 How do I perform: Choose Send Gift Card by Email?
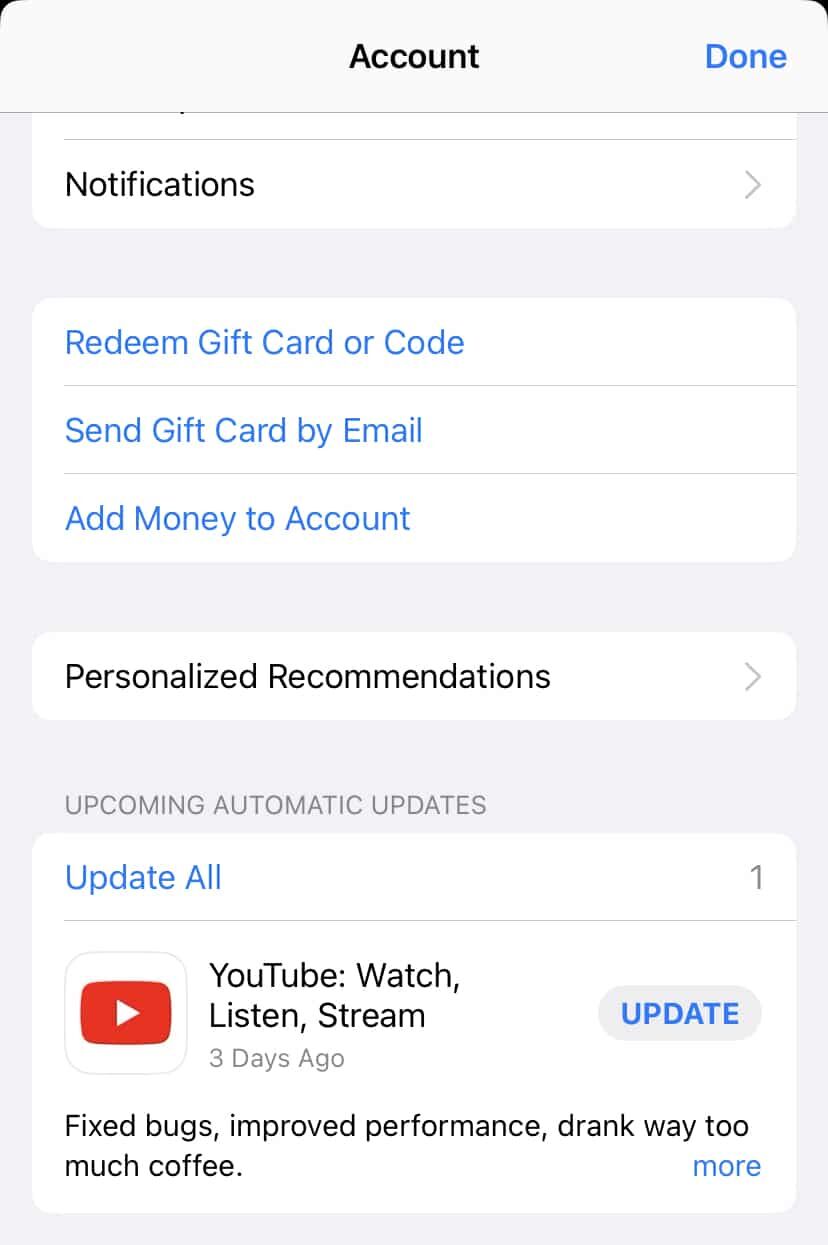[x=244, y=430]
